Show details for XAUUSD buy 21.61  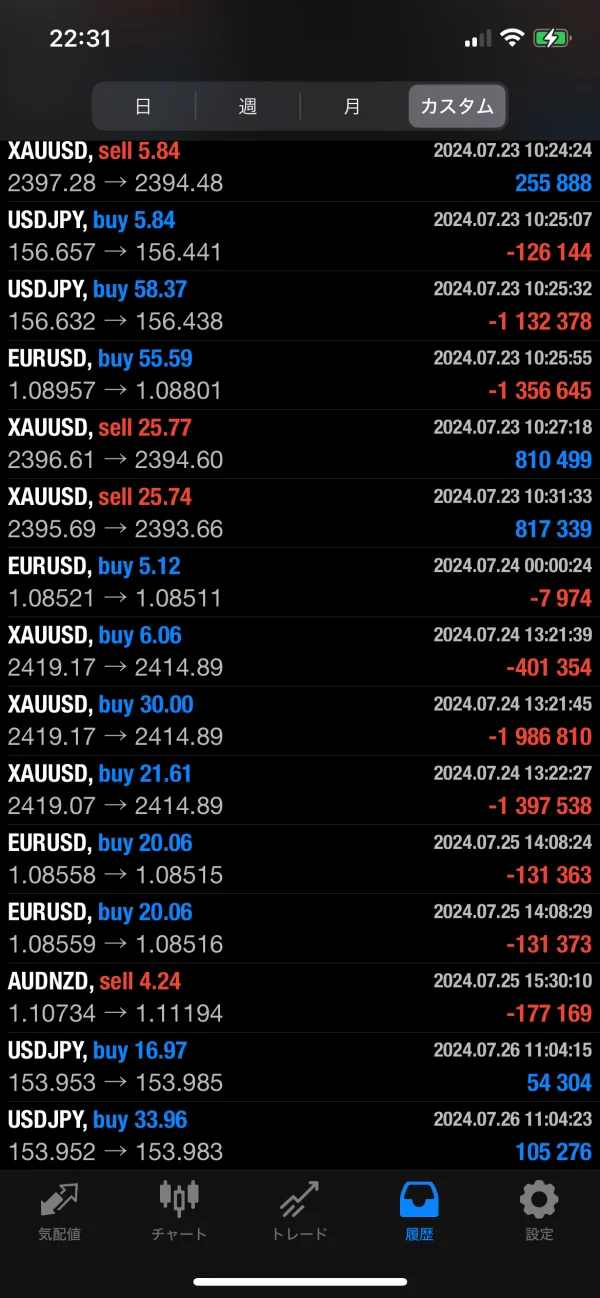(x=300, y=790)
